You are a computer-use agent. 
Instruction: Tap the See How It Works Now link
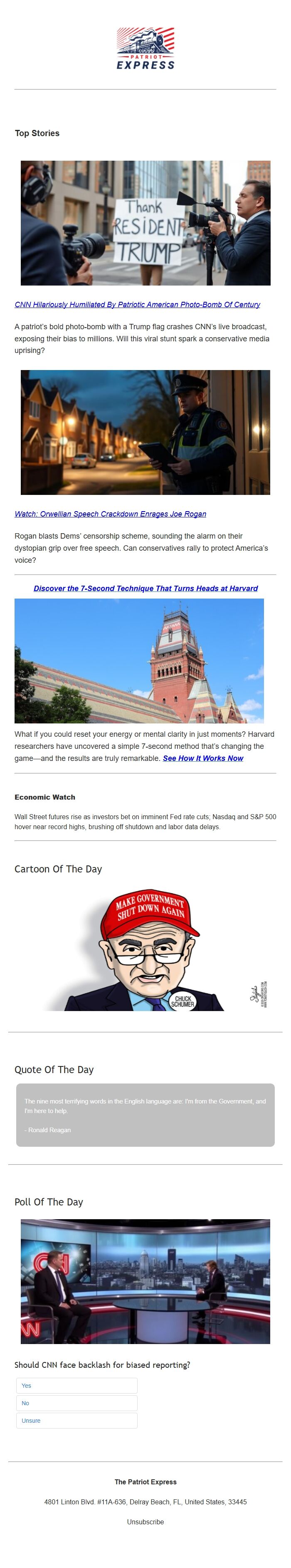coord(203,758)
